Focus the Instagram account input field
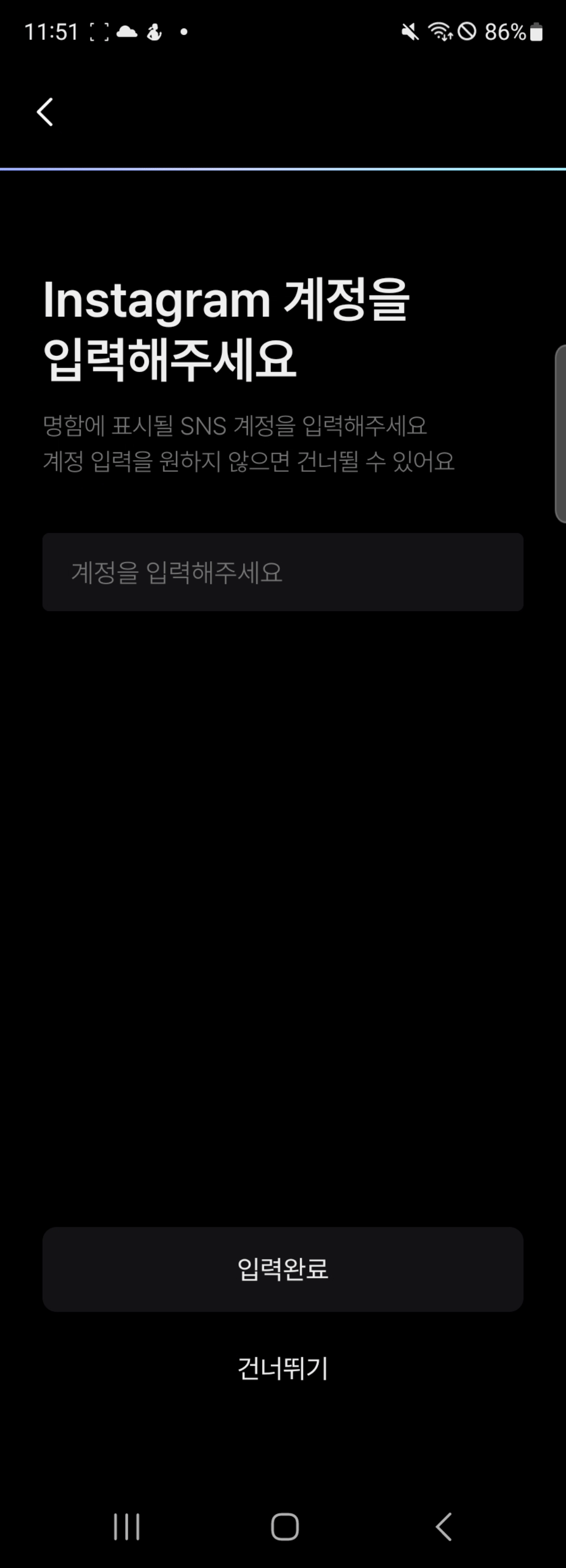This screenshot has height=1568, width=566. point(282,572)
